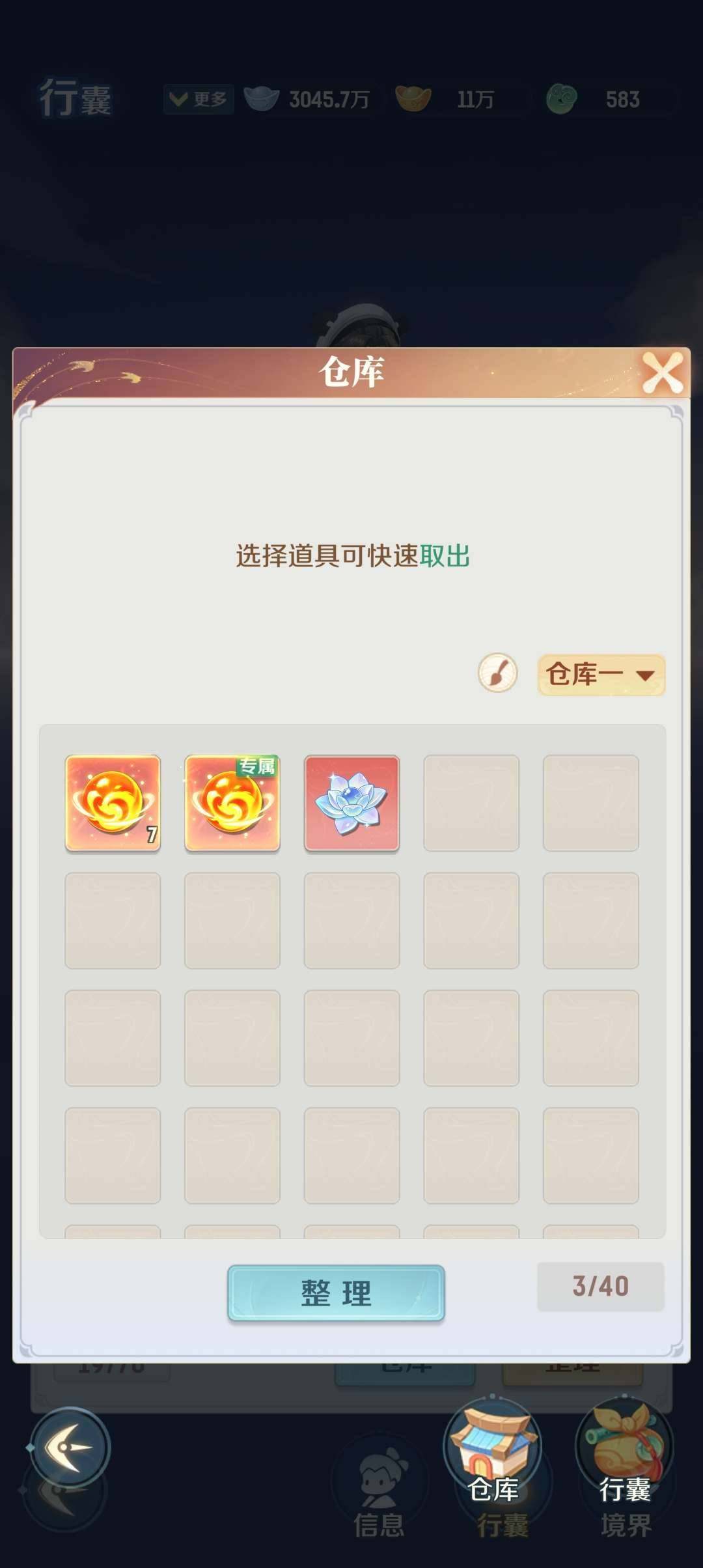Select the 专属 exclusive orange orb item
Viewport: 703px width, 1568px height.
click(231, 803)
